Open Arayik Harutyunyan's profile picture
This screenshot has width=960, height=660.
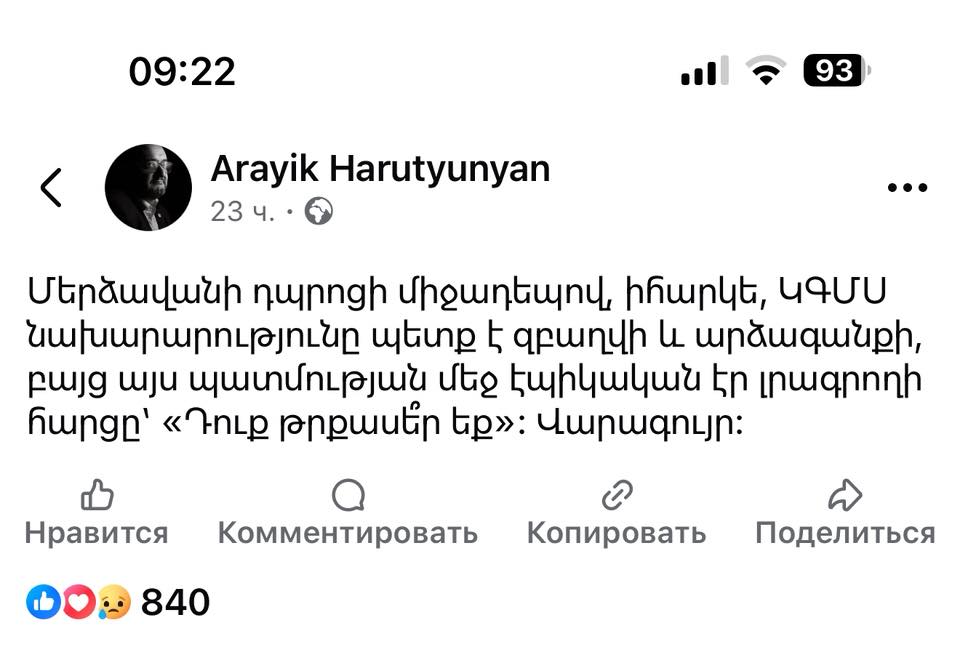148,187
